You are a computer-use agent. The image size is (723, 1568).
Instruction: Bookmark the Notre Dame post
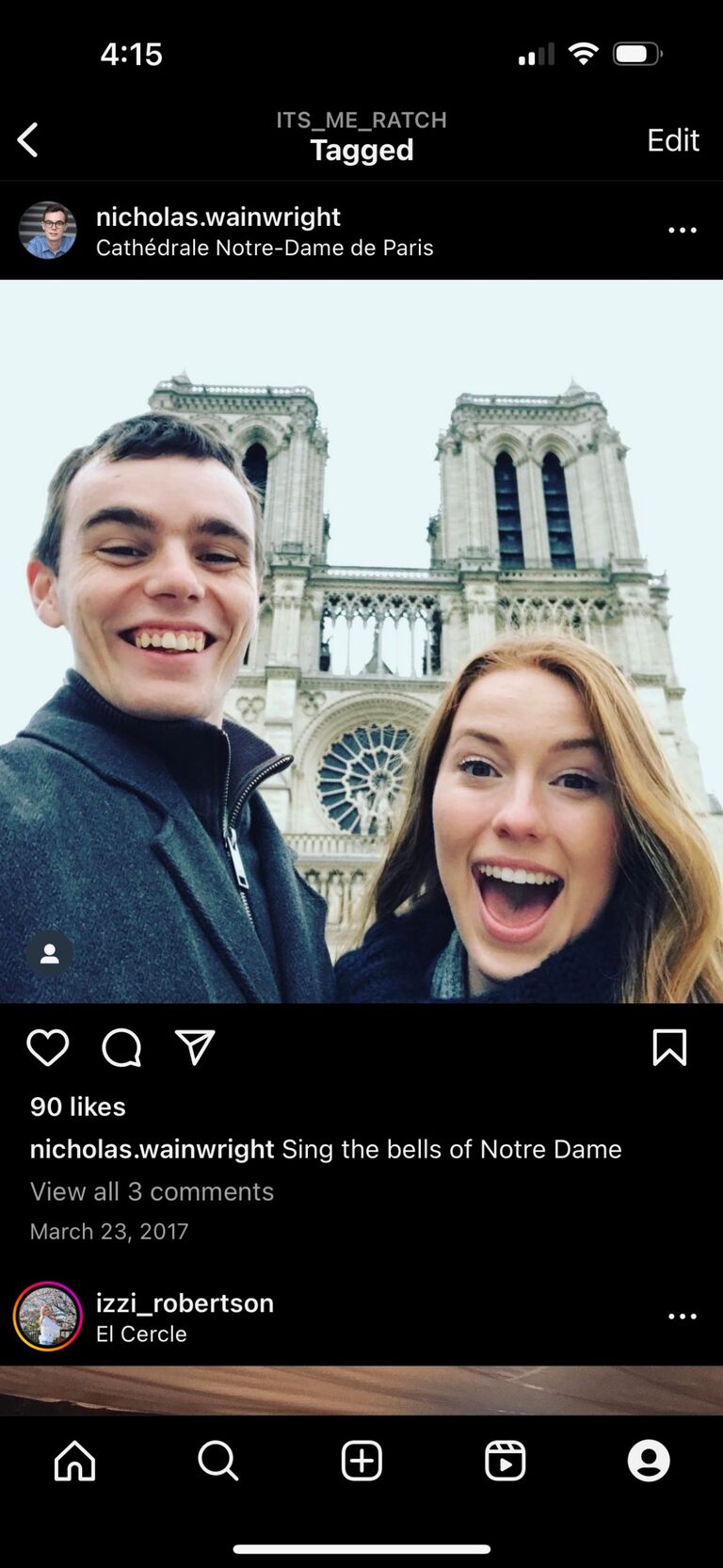(669, 1047)
